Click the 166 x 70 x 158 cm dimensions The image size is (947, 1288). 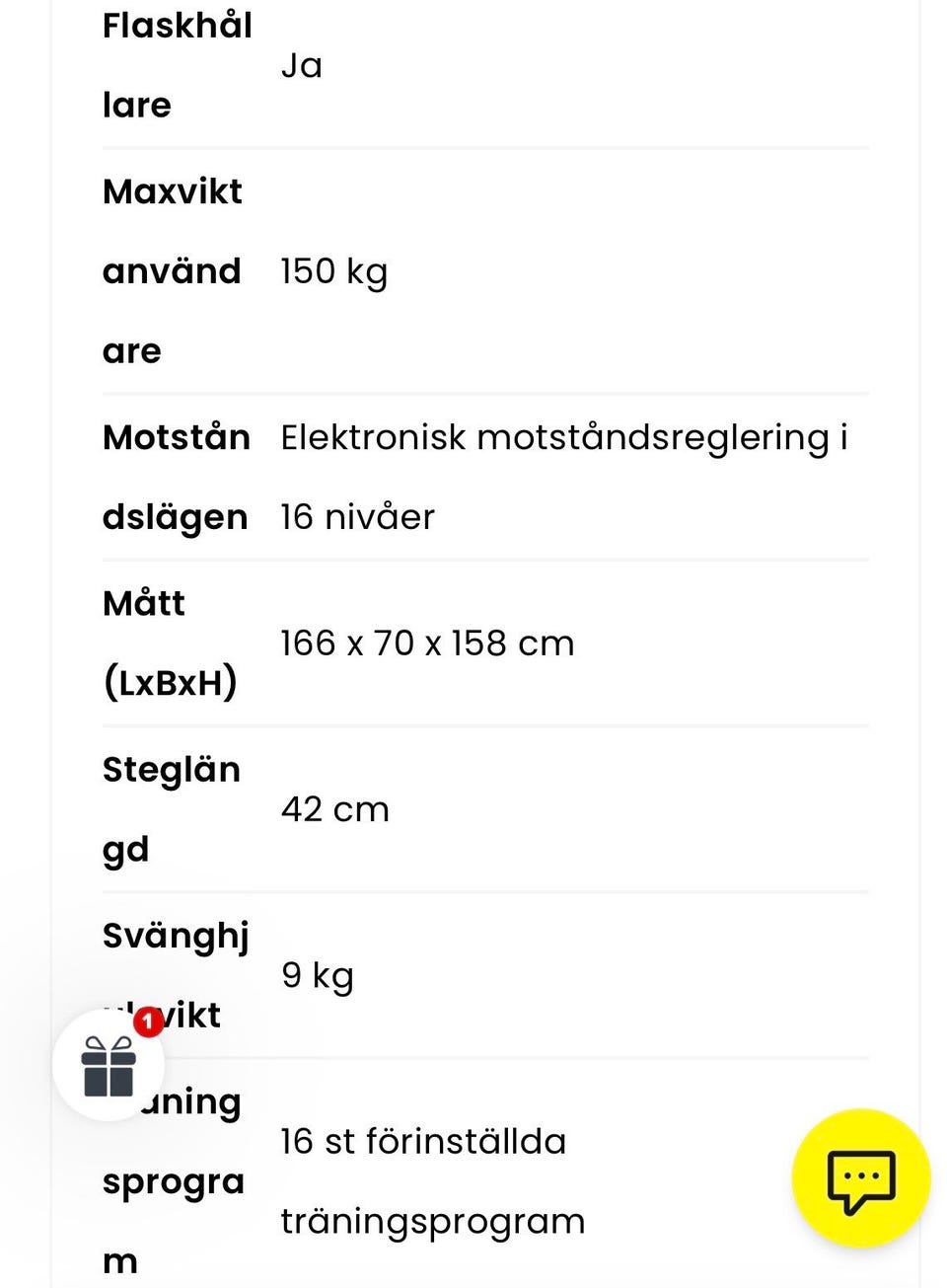pos(428,643)
